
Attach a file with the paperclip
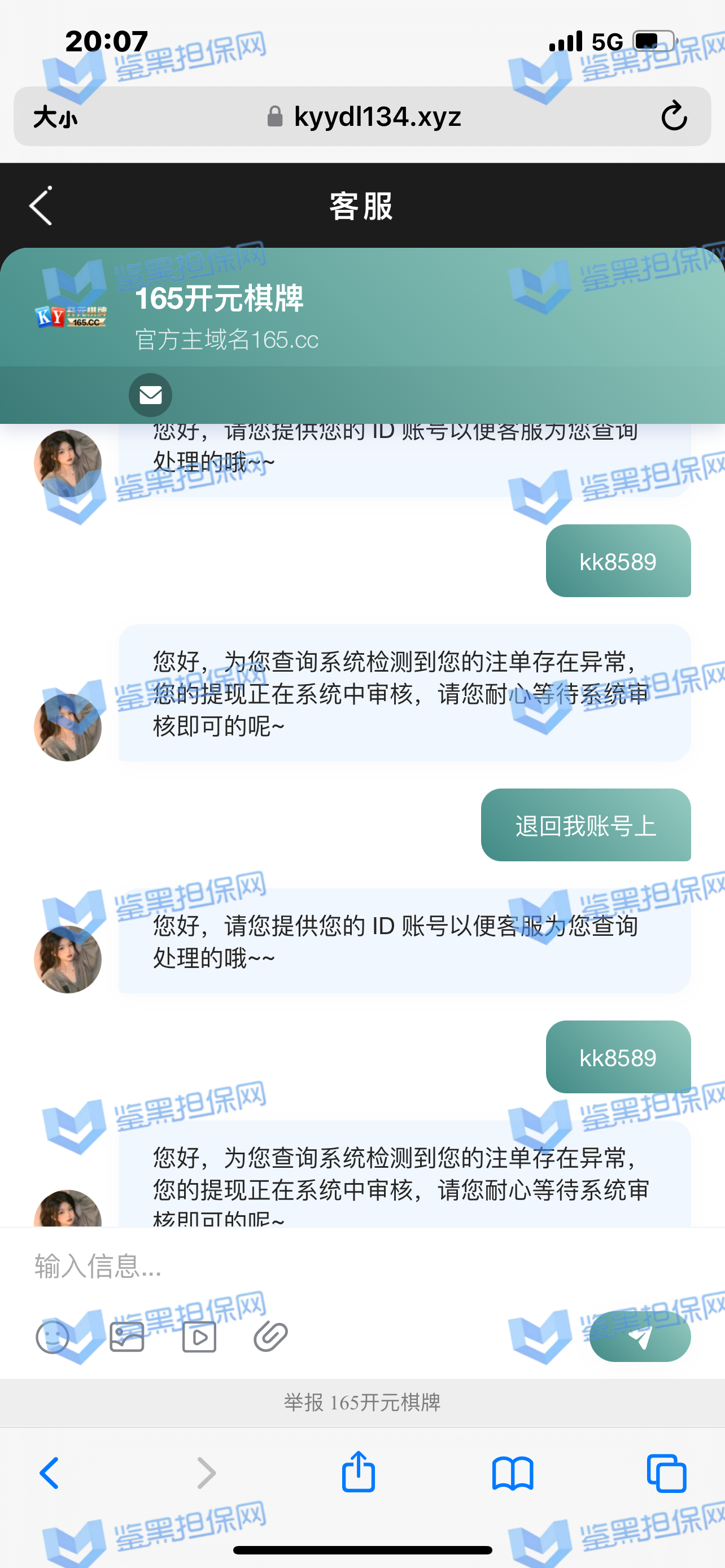click(270, 1337)
